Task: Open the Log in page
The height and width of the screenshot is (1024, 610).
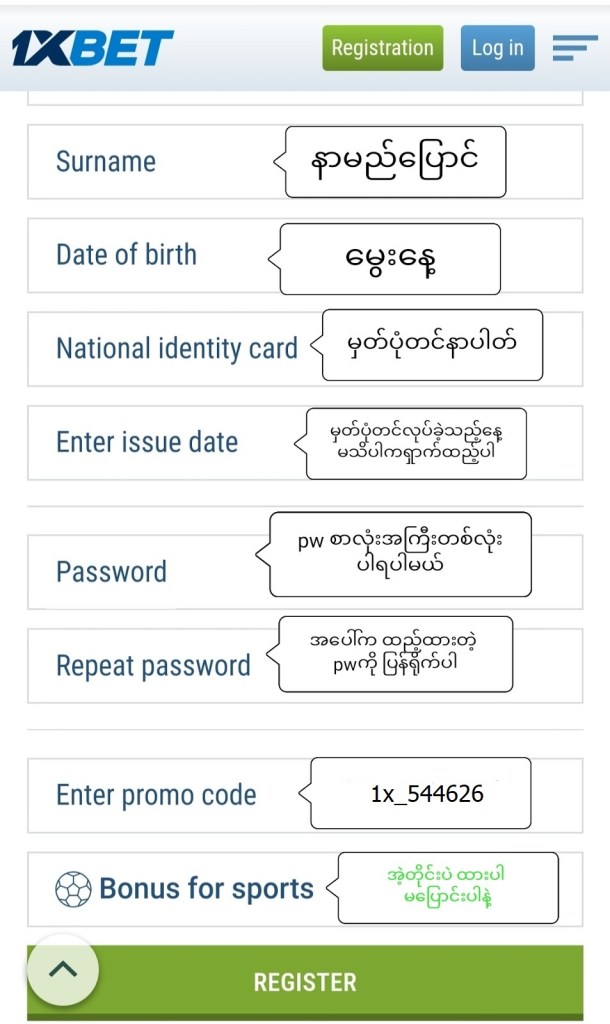Action: [x=497, y=48]
